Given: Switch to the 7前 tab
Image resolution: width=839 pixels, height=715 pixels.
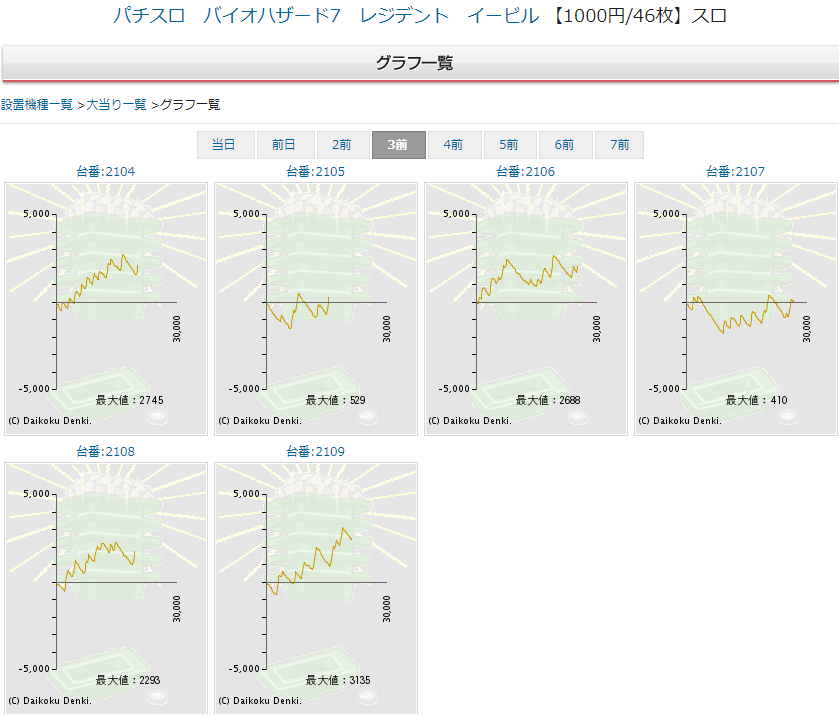Looking at the screenshot, I should tap(619, 145).
